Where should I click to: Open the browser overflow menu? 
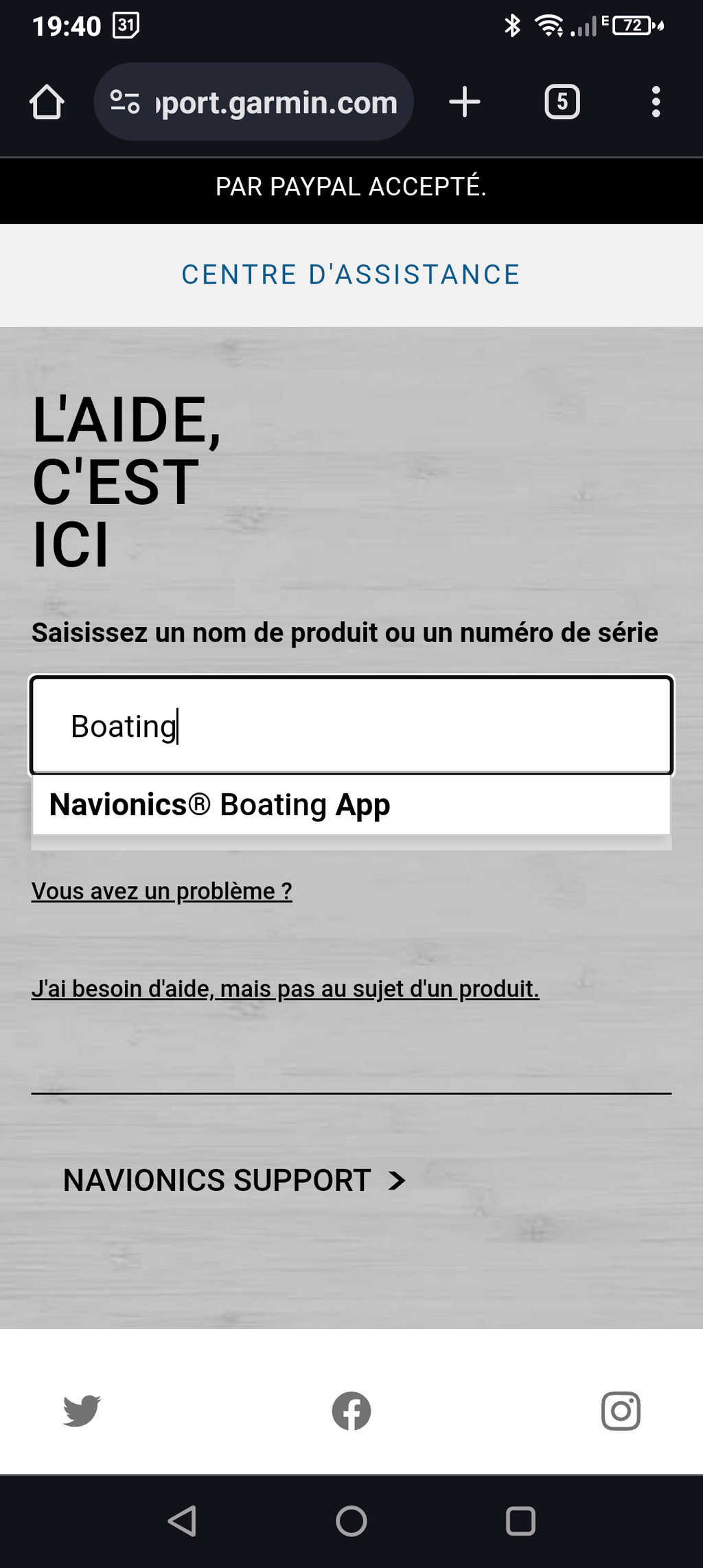pyautogui.click(x=656, y=102)
